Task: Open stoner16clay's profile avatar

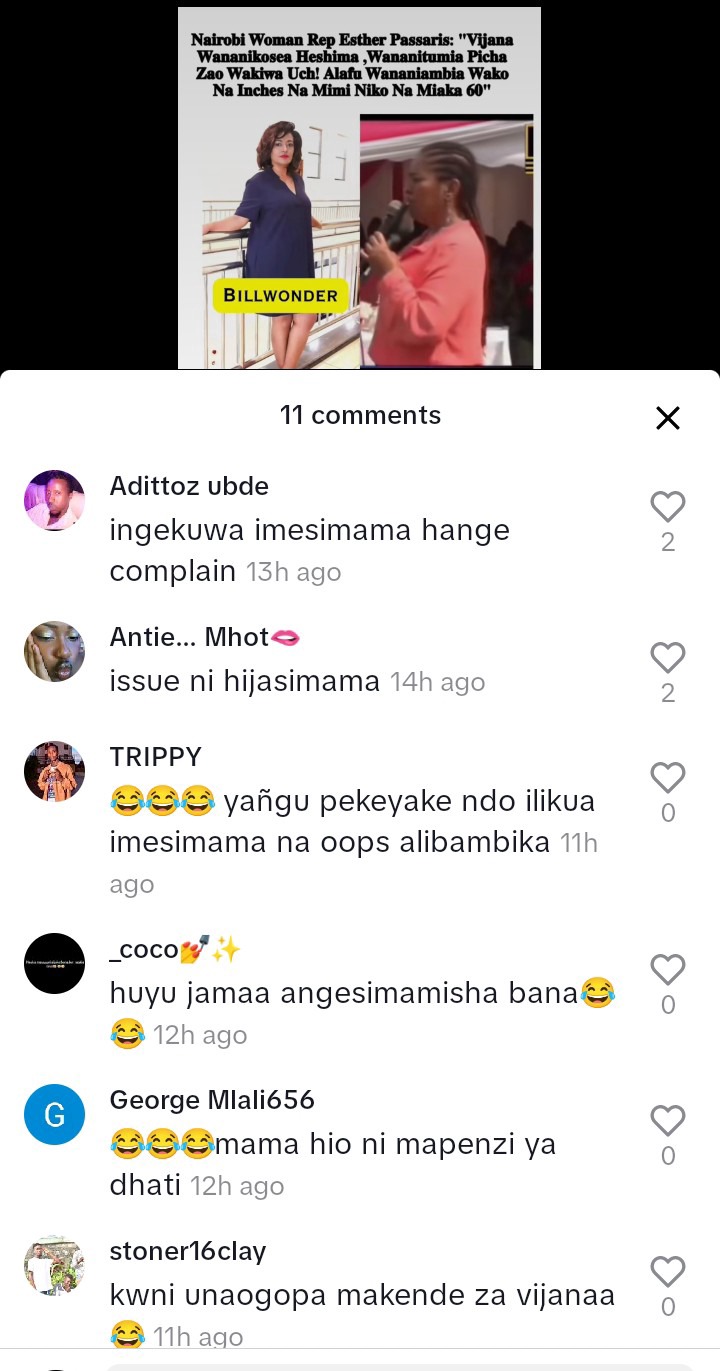Action: 54,1265
